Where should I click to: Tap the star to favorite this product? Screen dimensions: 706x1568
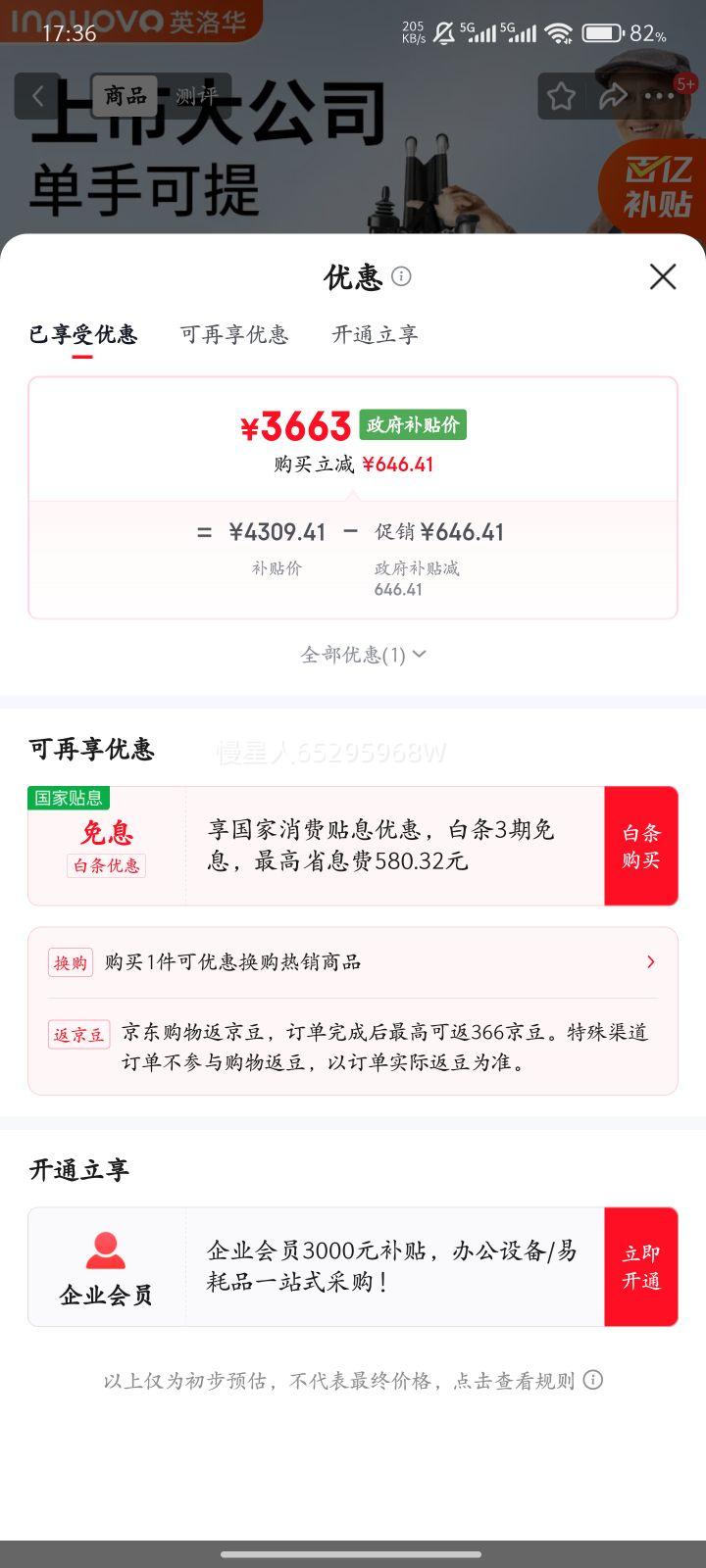[x=561, y=96]
